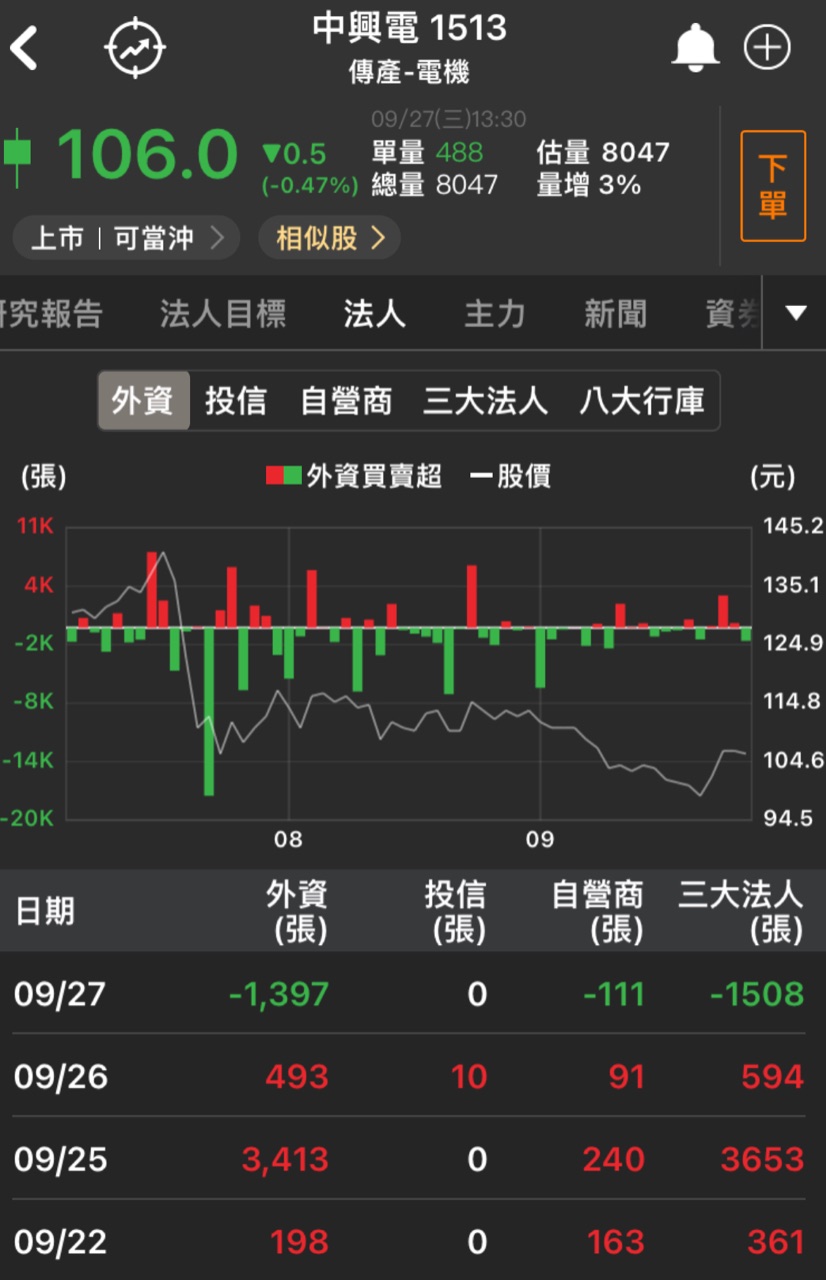Select the 外資 segment
The height and width of the screenshot is (1280, 826).
[x=143, y=401]
